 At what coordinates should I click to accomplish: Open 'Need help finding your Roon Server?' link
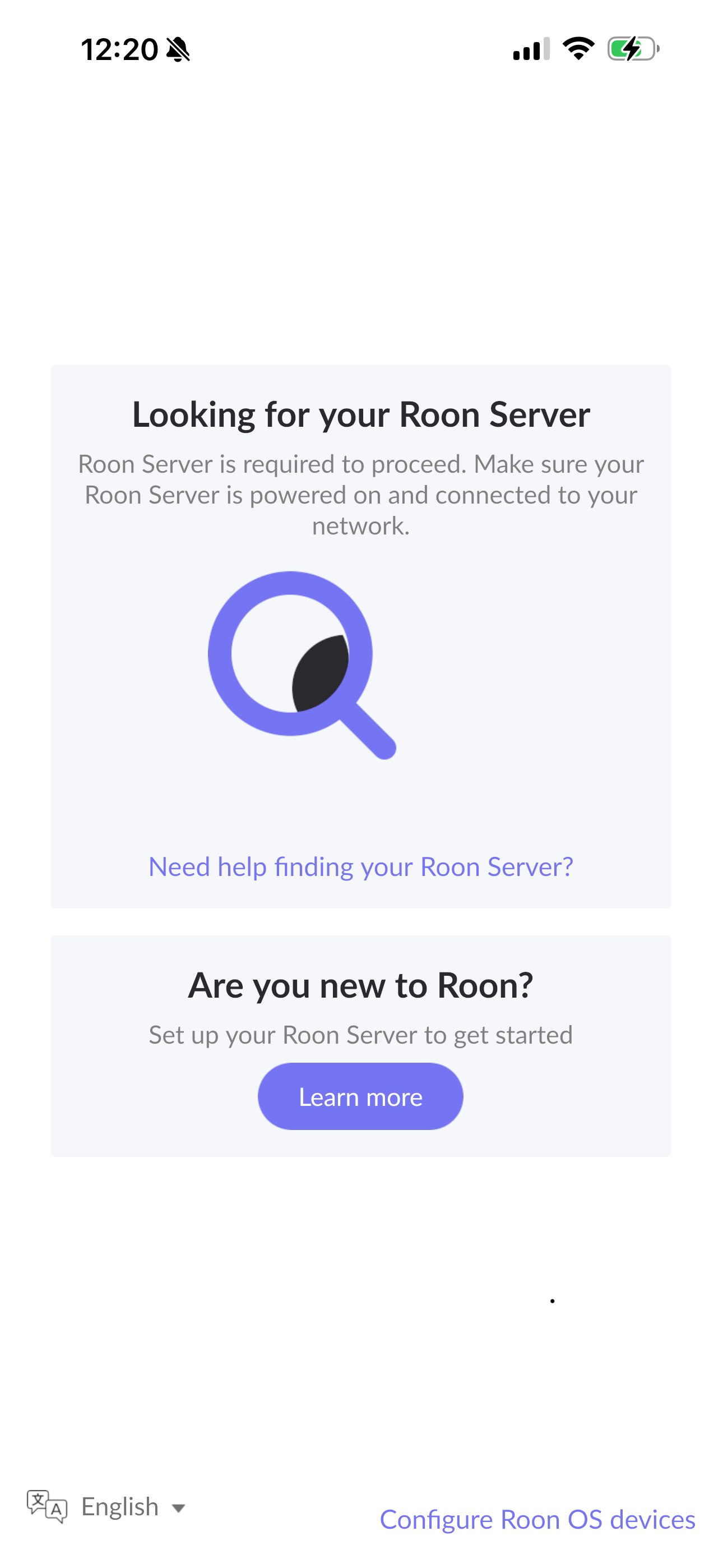click(360, 867)
